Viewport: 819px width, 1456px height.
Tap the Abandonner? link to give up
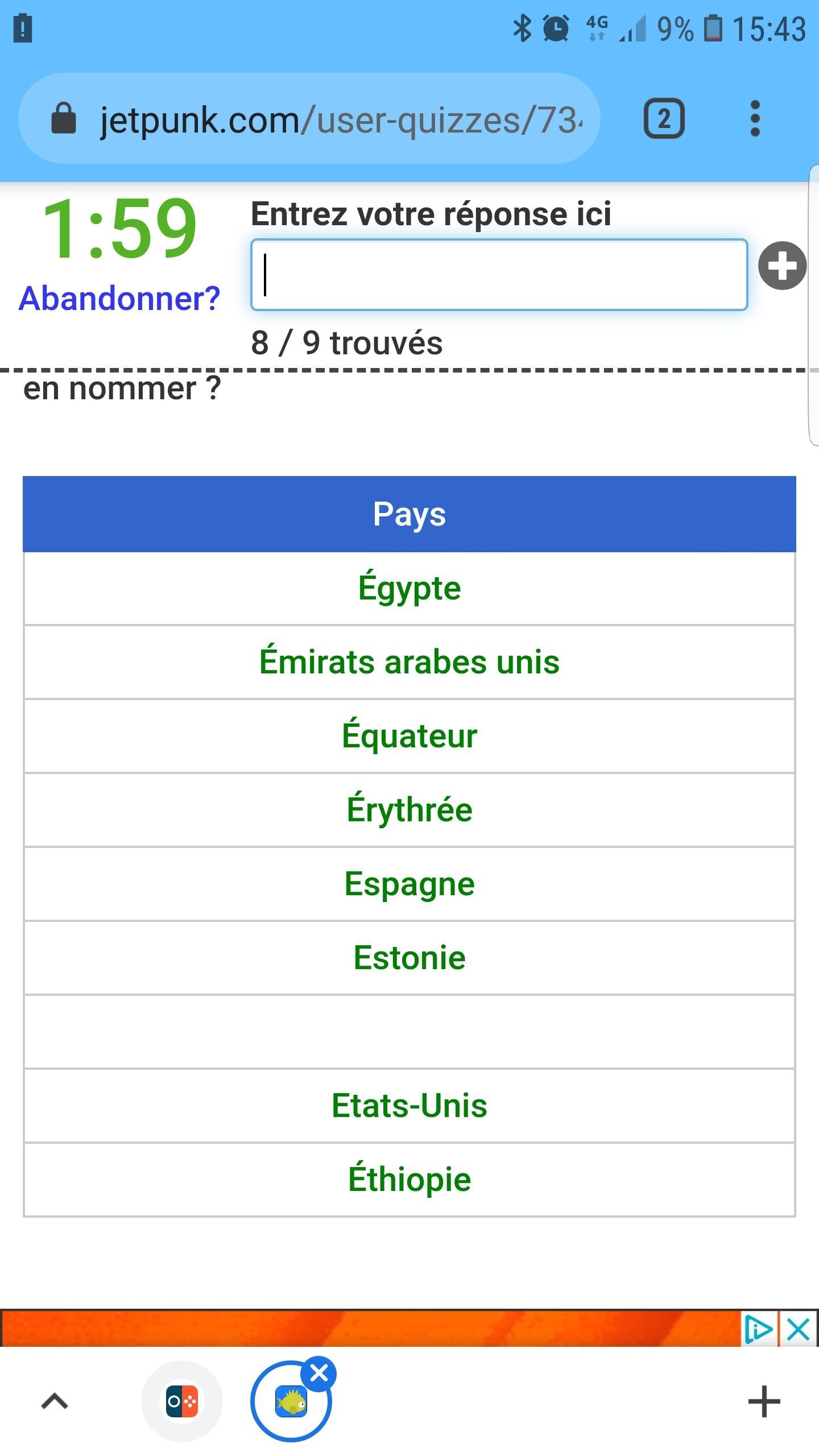click(x=119, y=299)
